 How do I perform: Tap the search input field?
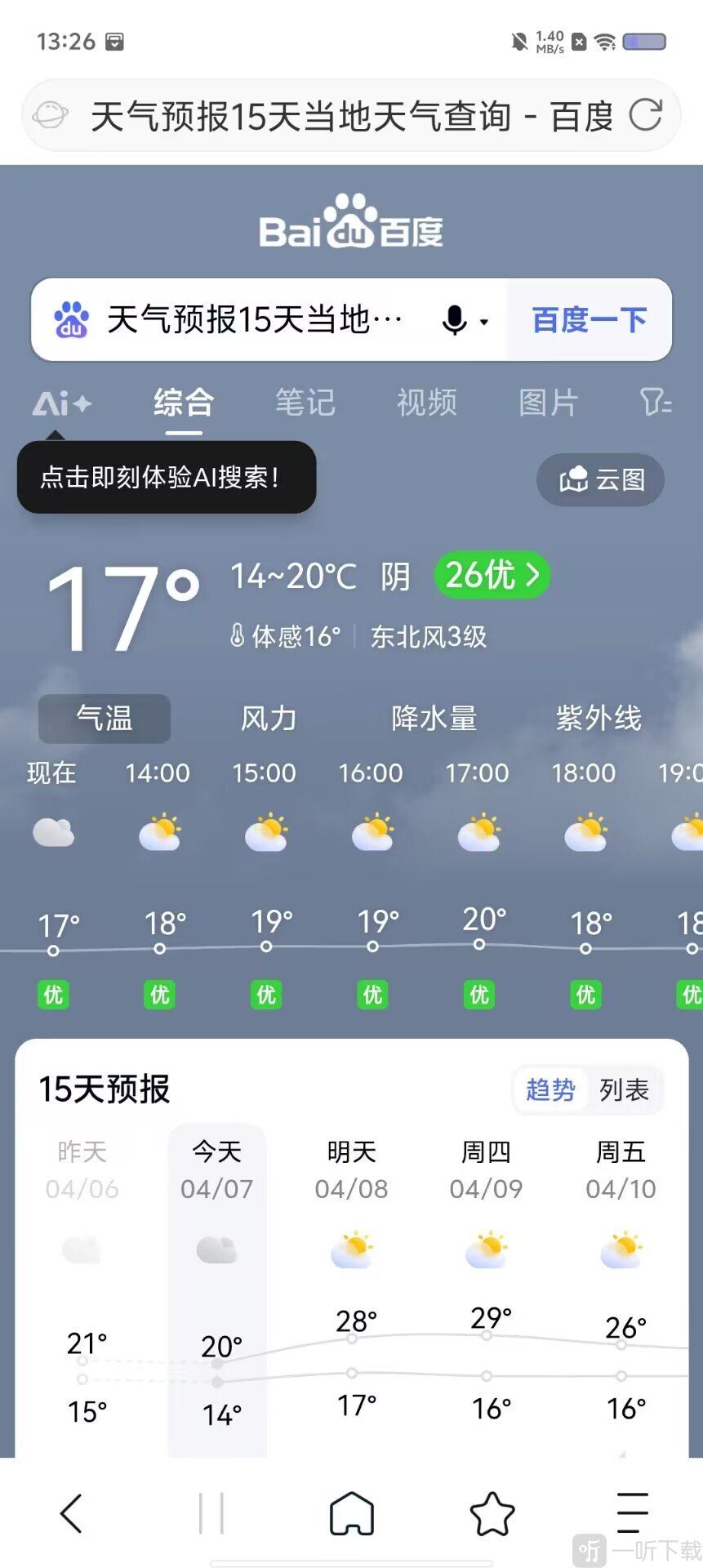point(245,319)
